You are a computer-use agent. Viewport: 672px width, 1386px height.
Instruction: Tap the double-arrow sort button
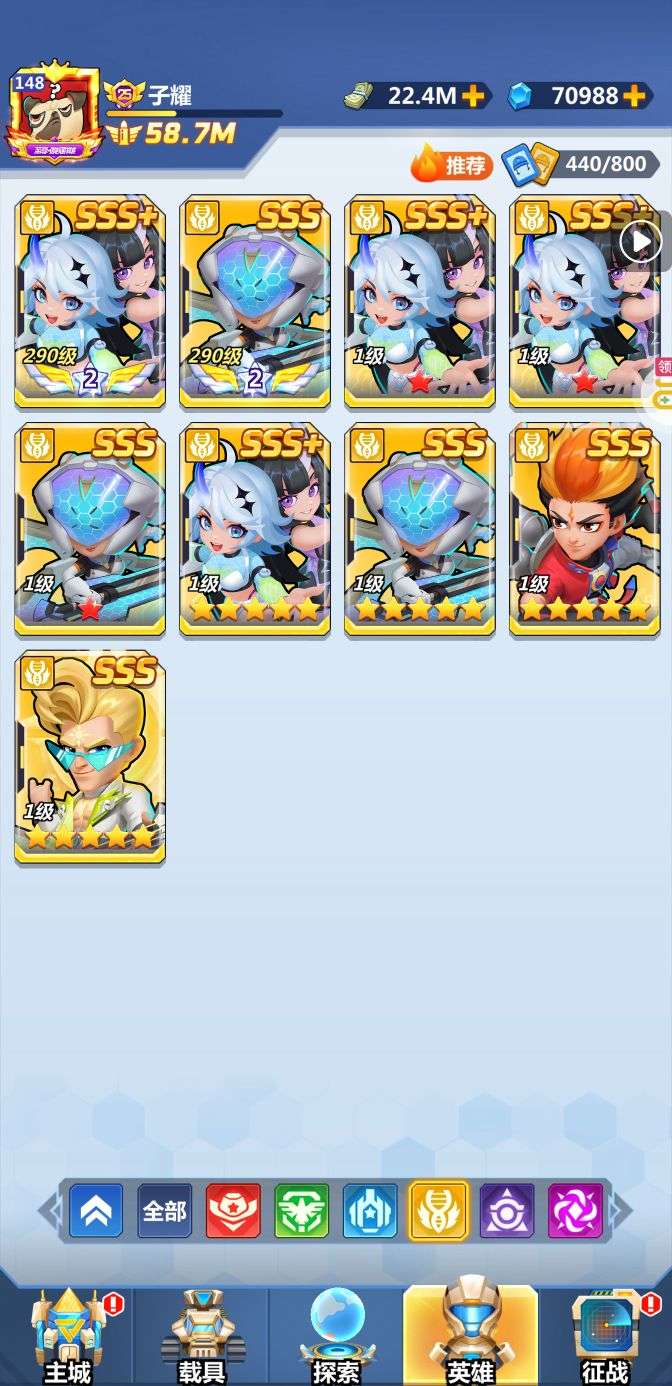click(x=96, y=1211)
